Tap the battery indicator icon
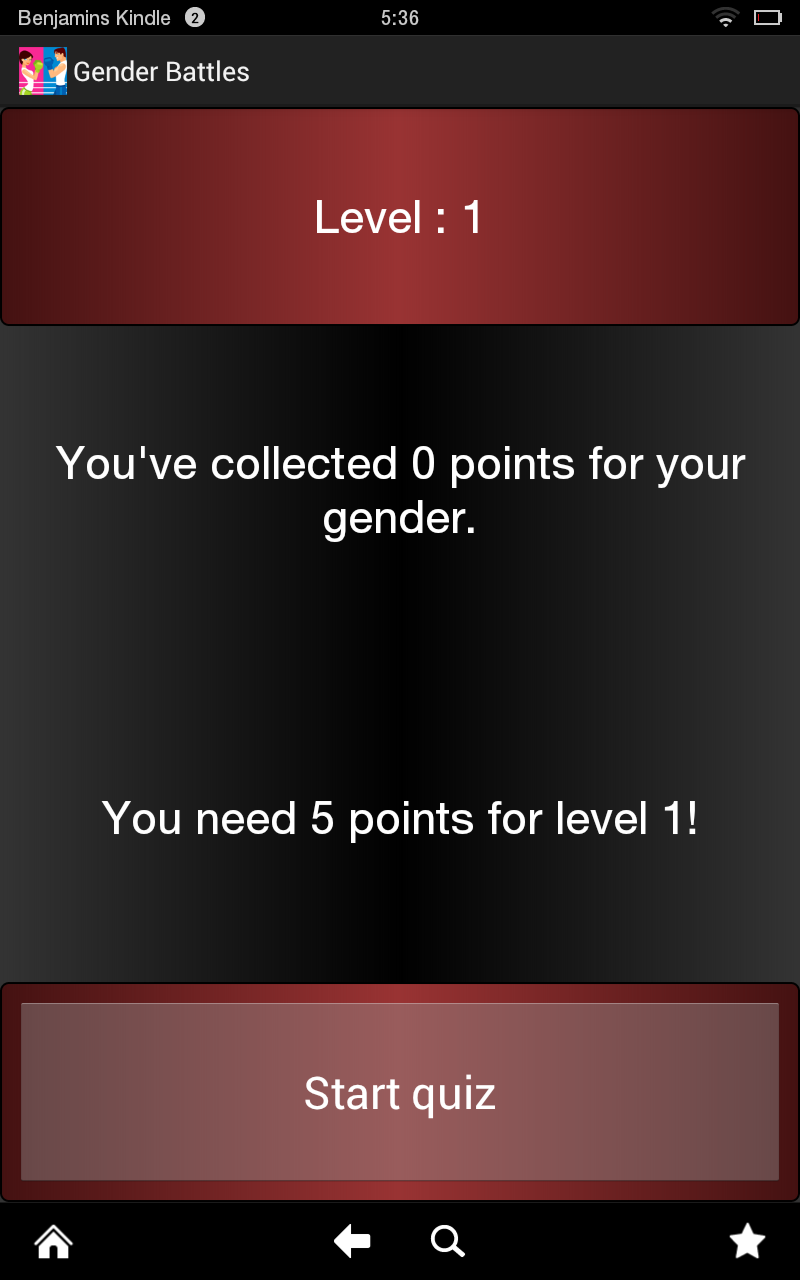Viewport: 800px width, 1280px height. (x=769, y=16)
